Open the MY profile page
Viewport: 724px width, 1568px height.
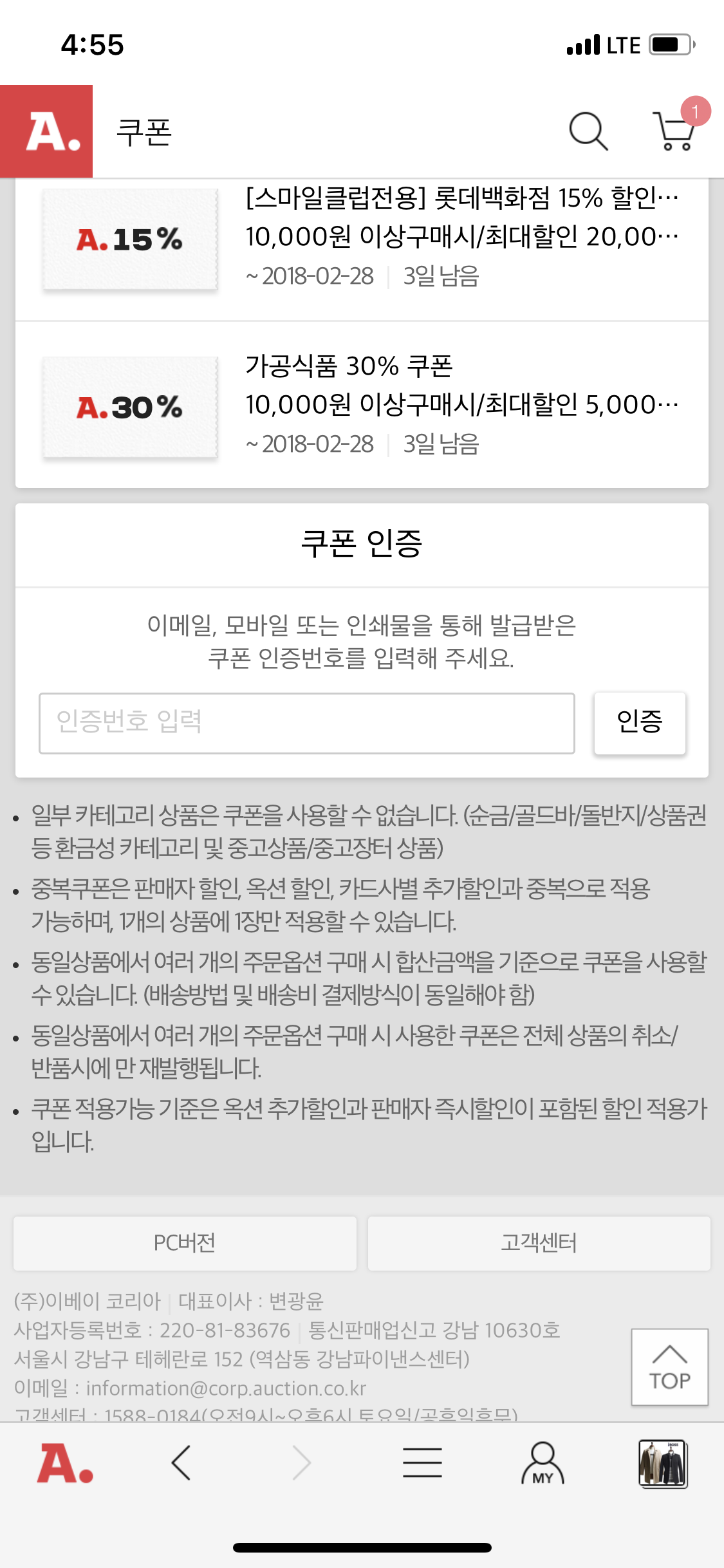[543, 1463]
